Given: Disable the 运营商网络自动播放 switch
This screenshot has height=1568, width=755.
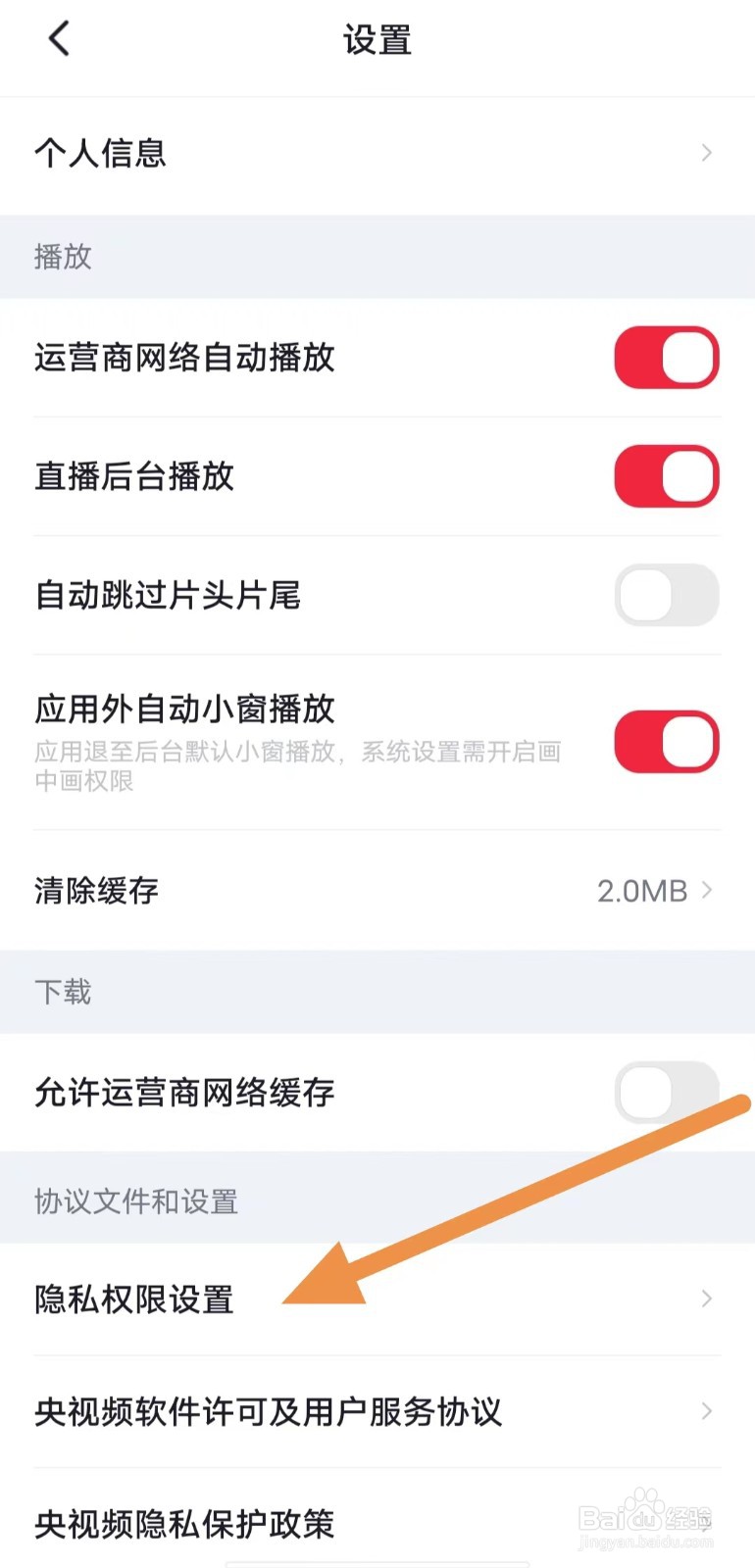Looking at the screenshot, I should click(666, 357).
